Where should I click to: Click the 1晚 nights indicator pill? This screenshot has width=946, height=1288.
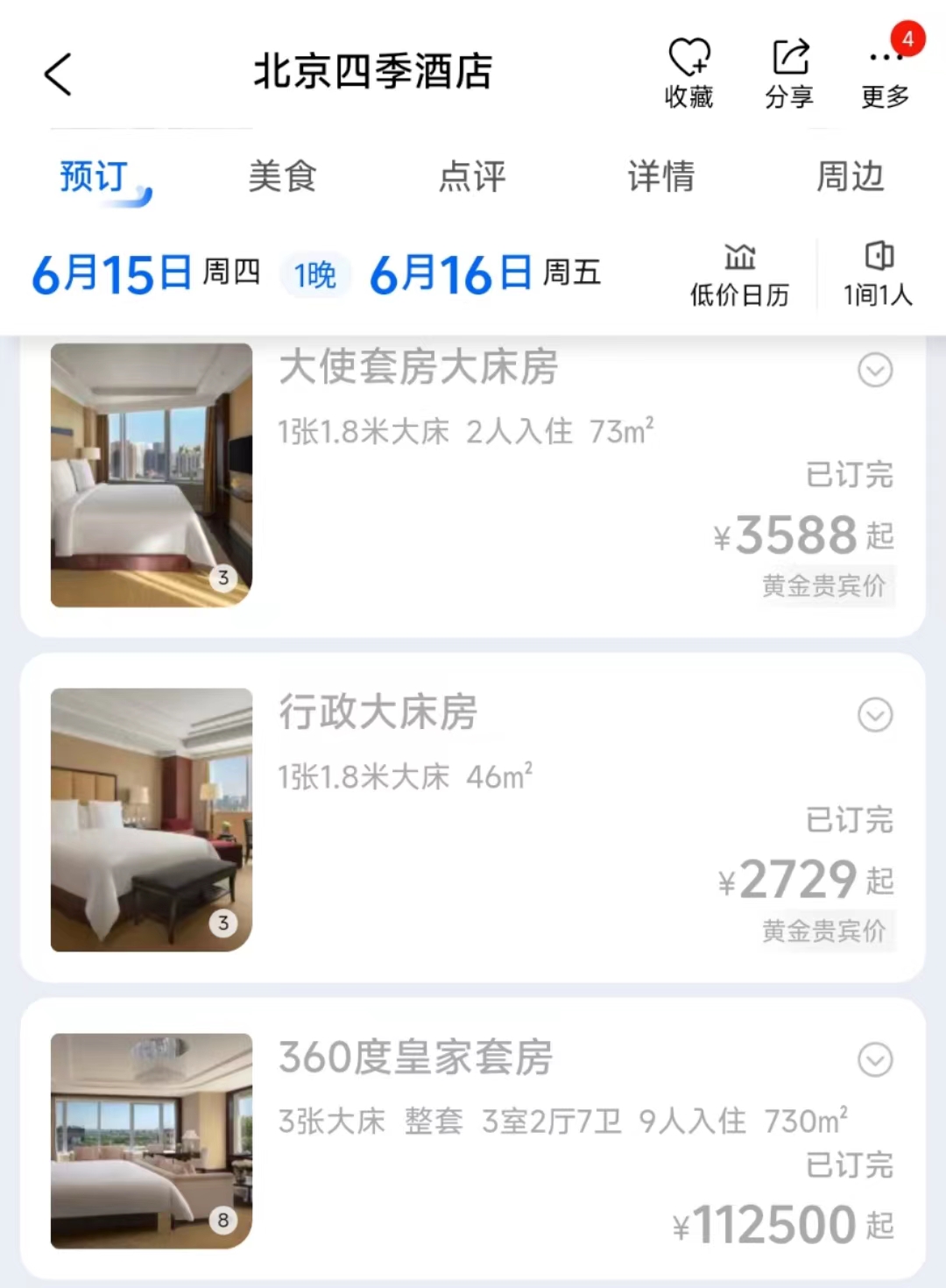pyautogui.click(x=315, y=273)
